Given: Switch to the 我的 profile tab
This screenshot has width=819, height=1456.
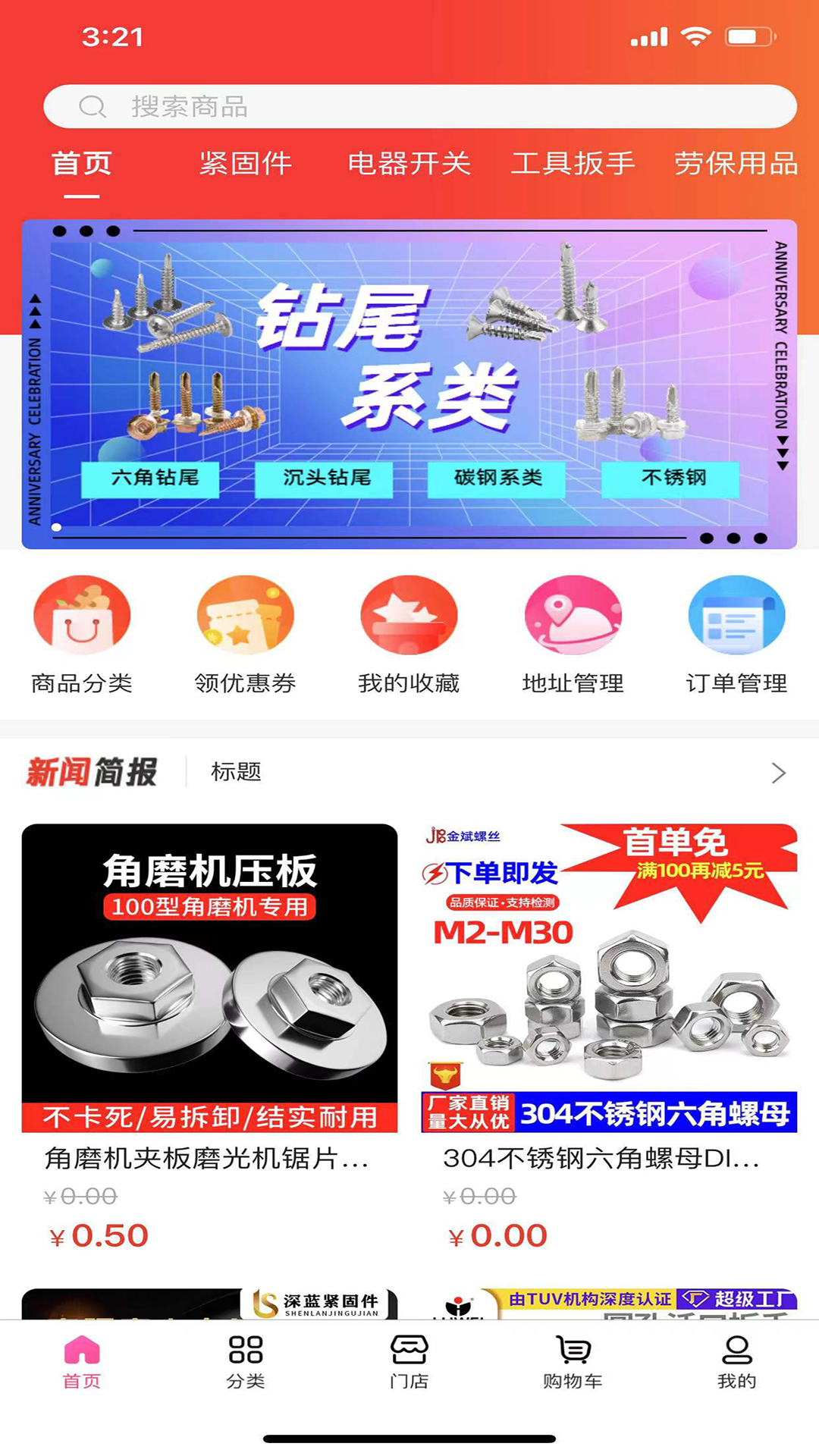Looking at the screenshot, I should [736, 1361].
